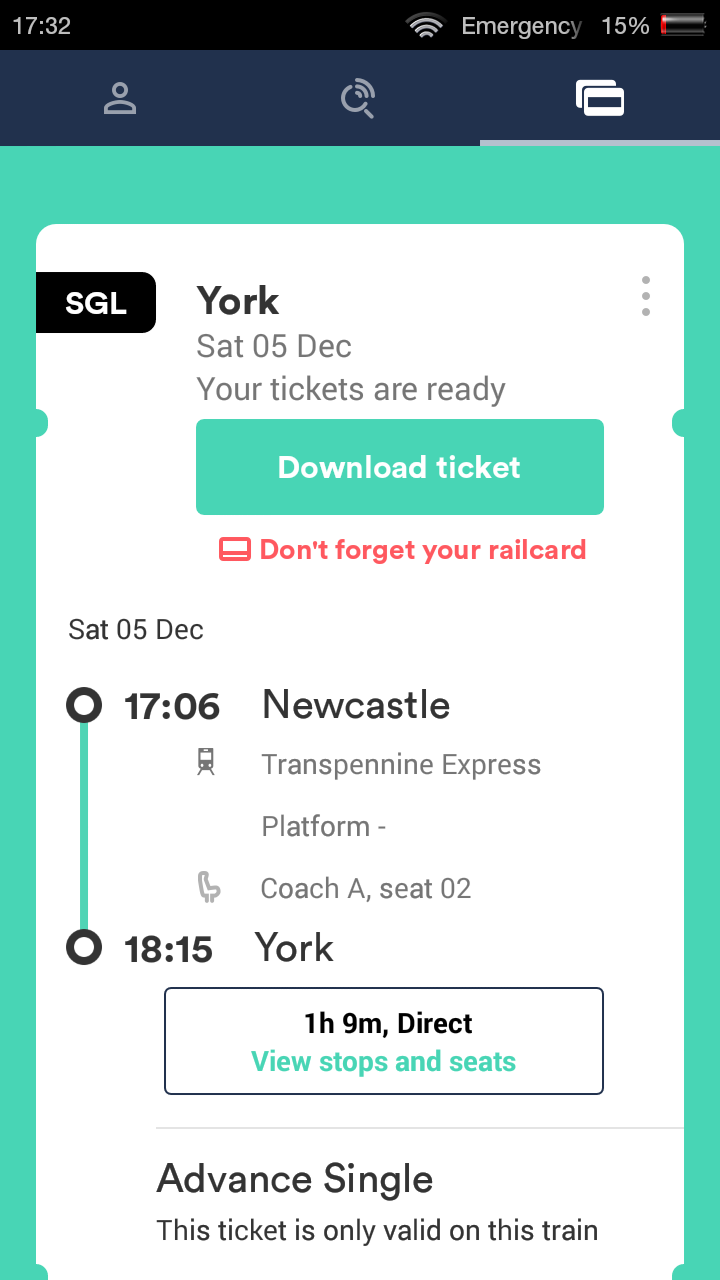Switch to the account profile tab
Viewport: 720px width, 1280px height.
pos(120,98)
